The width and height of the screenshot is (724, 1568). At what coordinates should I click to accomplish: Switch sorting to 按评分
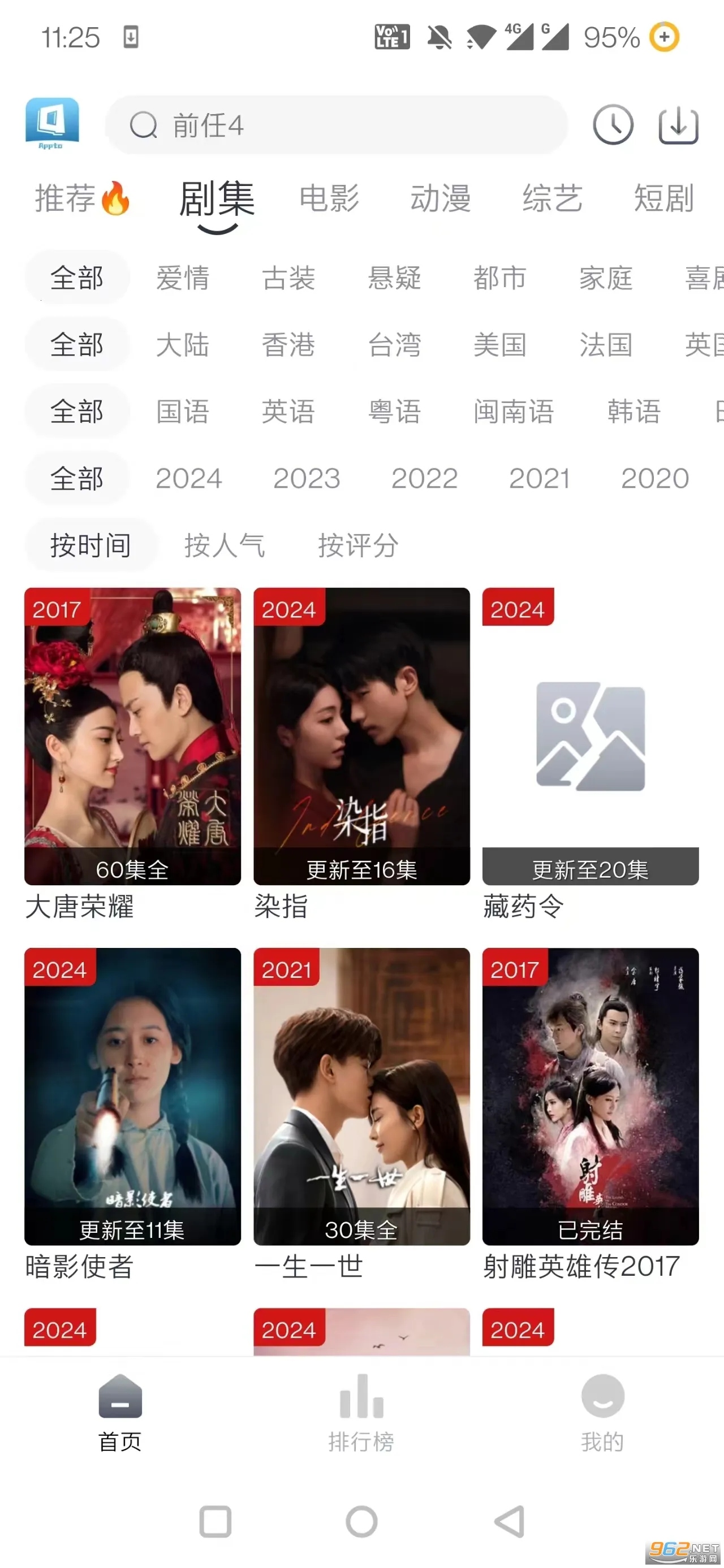tap(358, 545)
